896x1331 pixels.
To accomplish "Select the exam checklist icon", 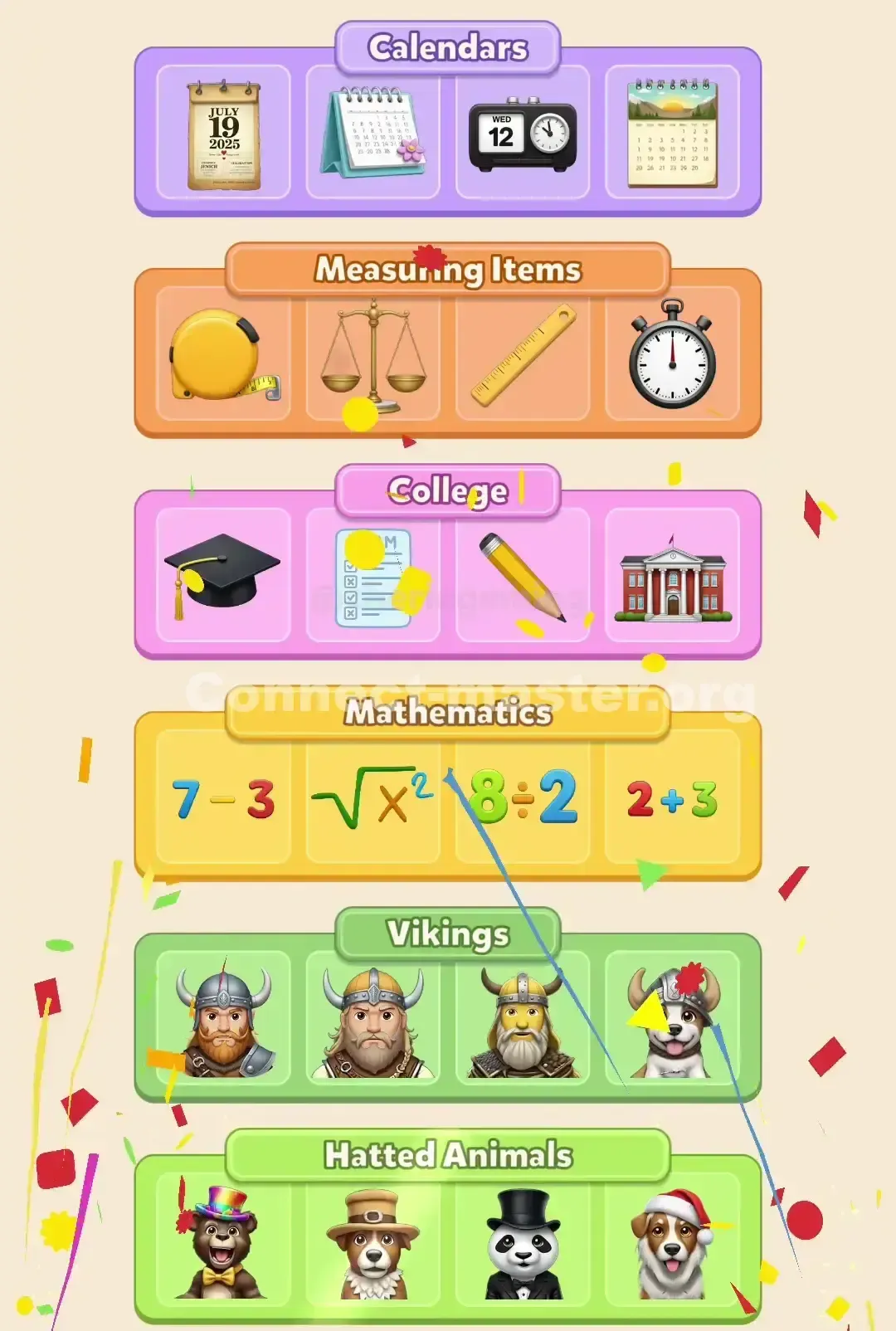I will point(372,578).
